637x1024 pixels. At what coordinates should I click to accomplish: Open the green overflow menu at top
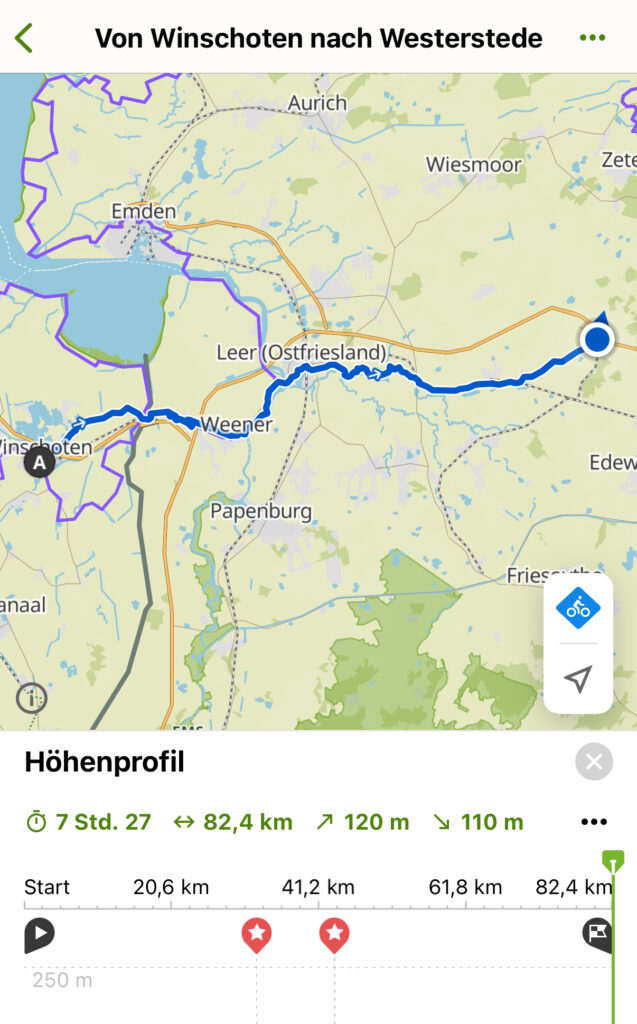coord(592,38)
